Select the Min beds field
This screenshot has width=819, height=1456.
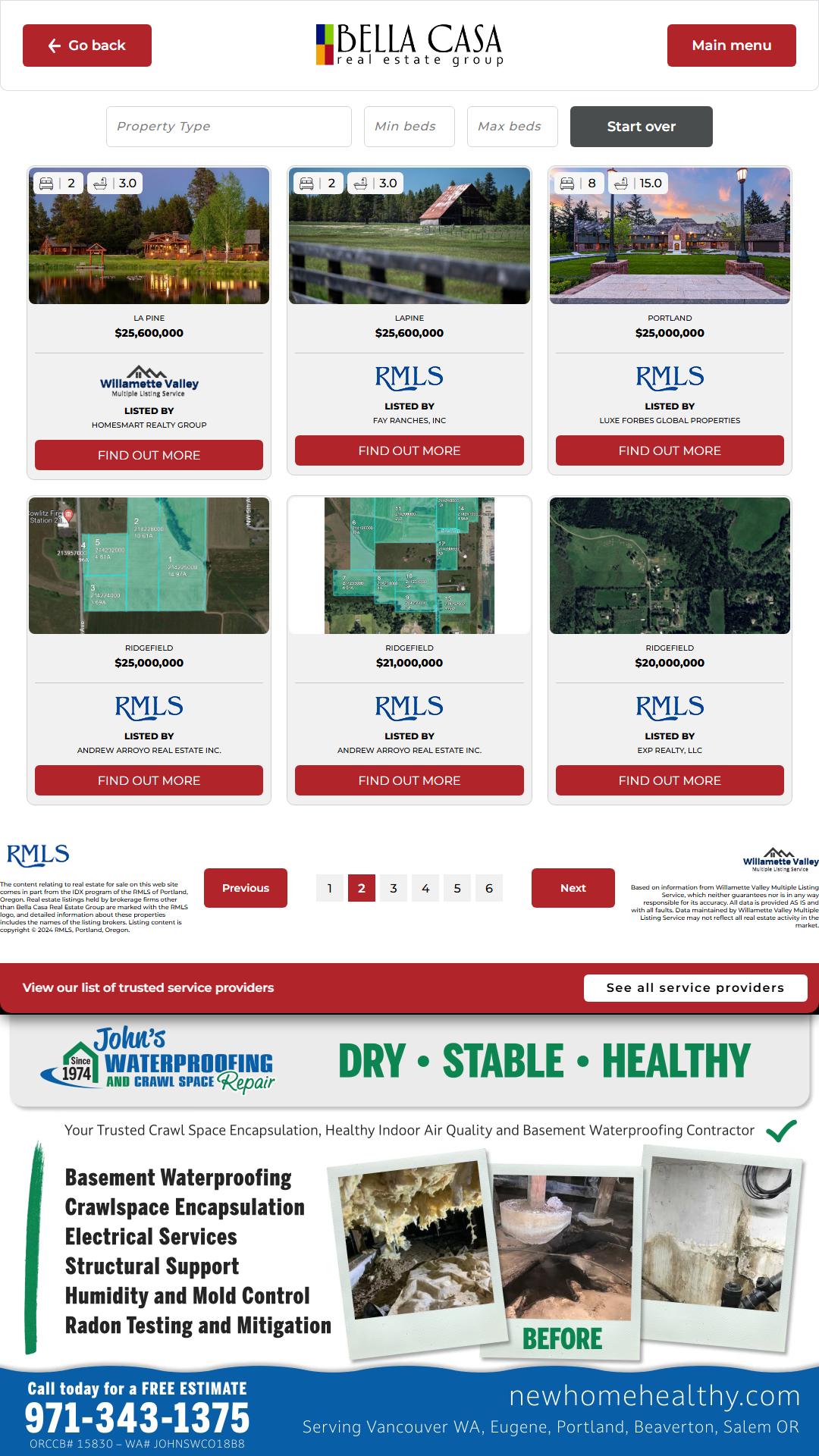[x=409, y=127]
